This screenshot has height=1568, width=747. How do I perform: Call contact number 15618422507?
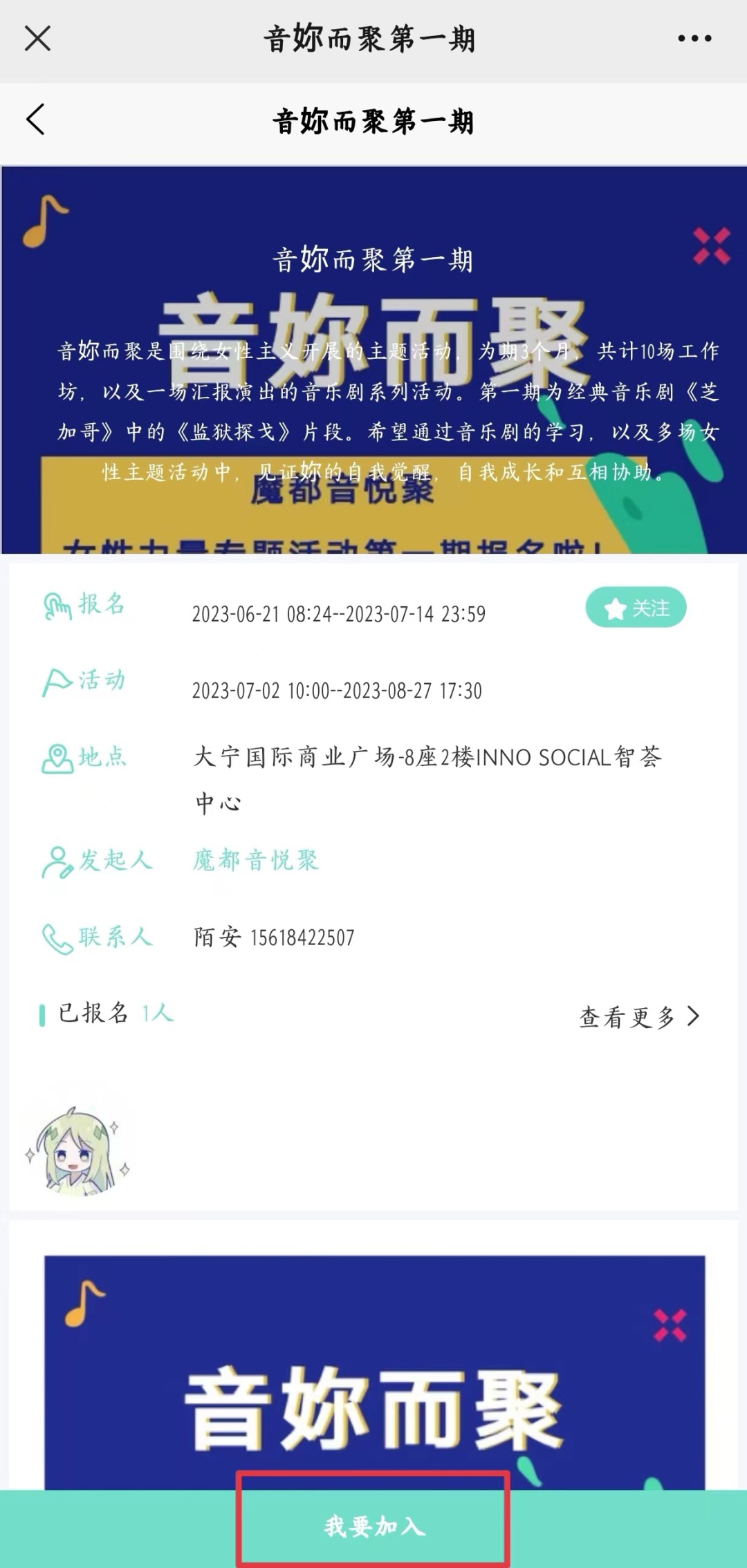302,937
